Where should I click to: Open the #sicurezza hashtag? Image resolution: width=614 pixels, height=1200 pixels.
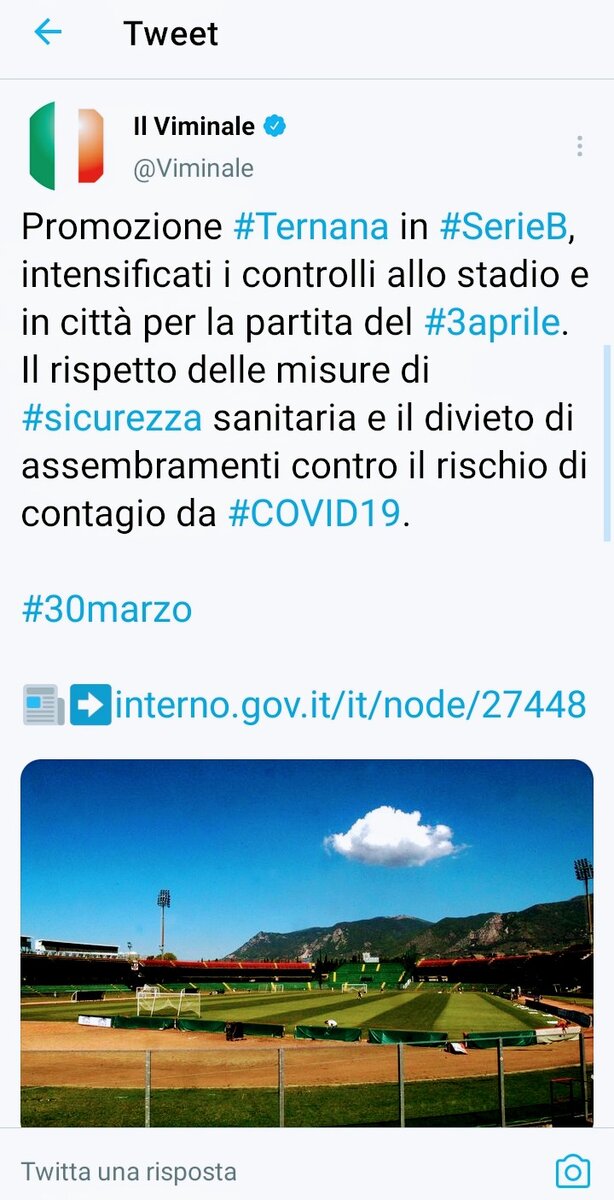point(111,419)
